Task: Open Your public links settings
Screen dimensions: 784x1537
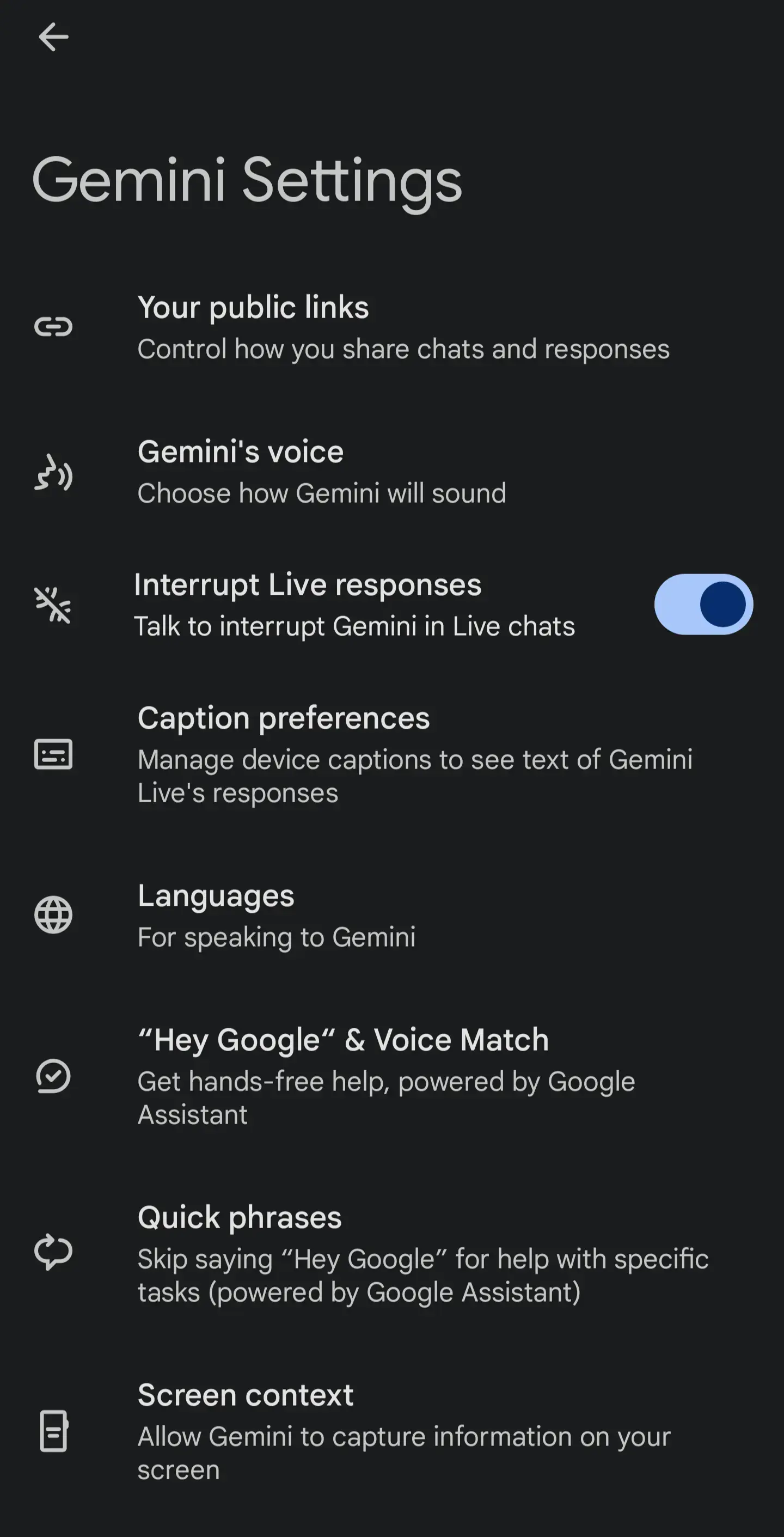Action: (x=392, y=327)
